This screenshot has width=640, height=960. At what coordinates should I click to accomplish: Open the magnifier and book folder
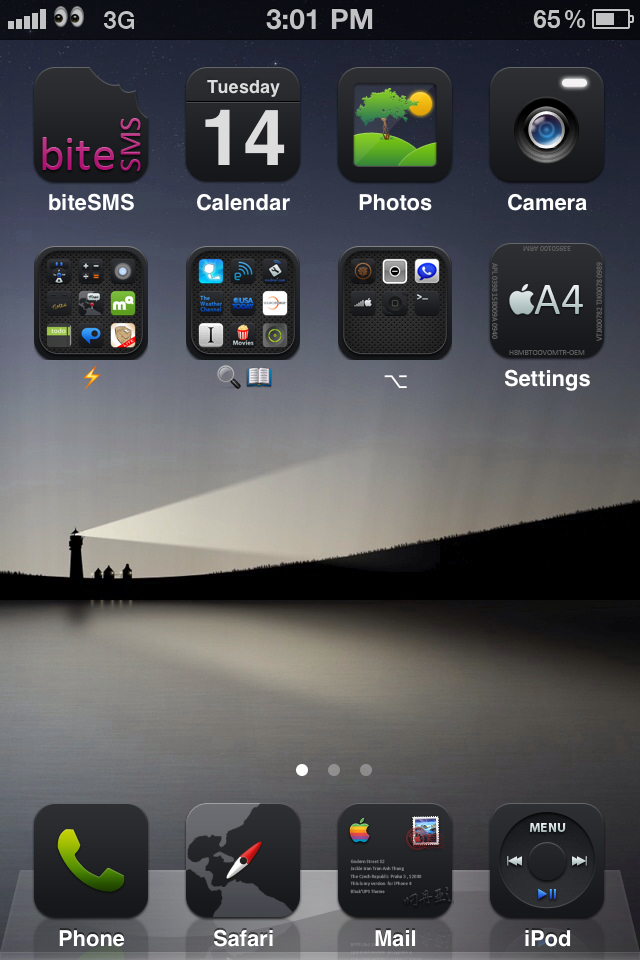(243, 302)
